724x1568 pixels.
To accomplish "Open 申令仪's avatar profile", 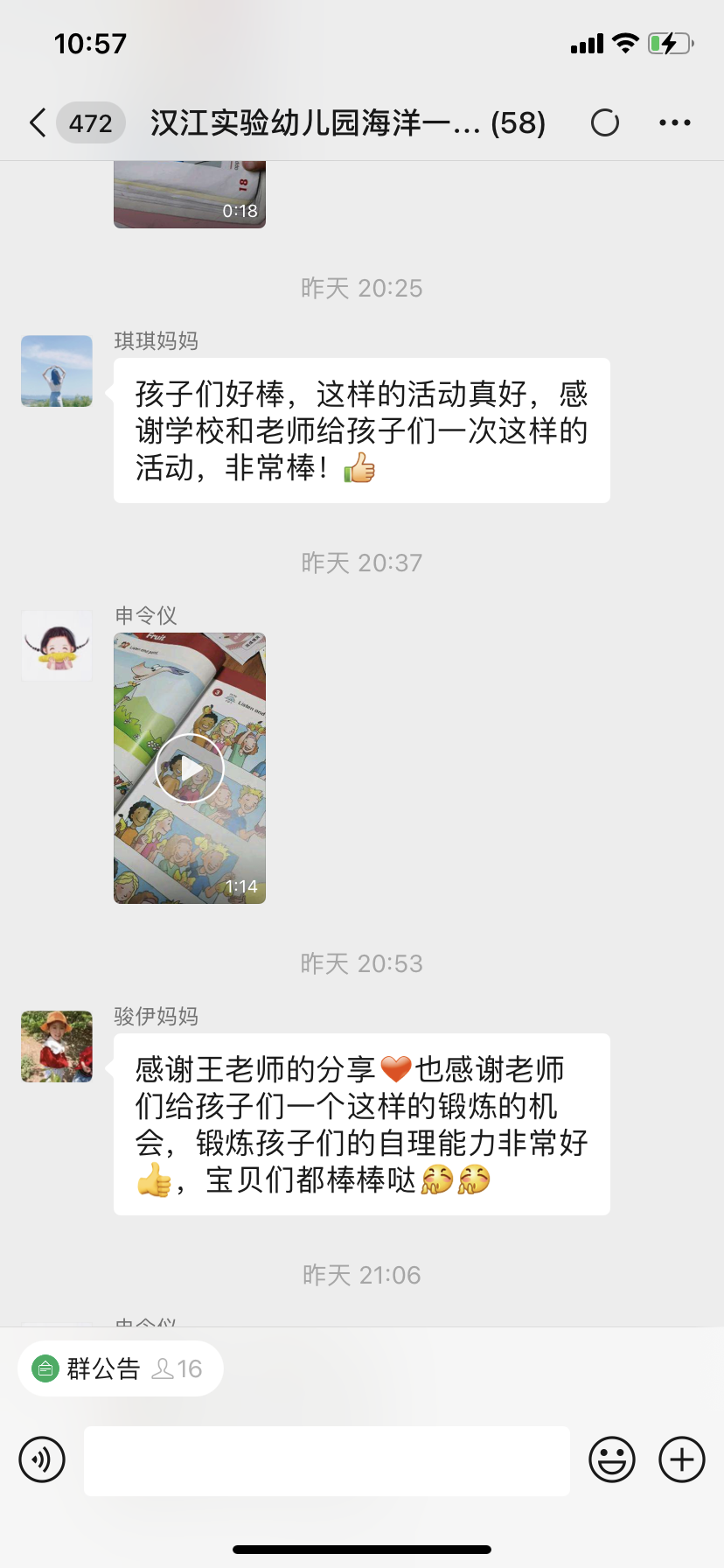I will pyautogui.click(x=57, y=646).
